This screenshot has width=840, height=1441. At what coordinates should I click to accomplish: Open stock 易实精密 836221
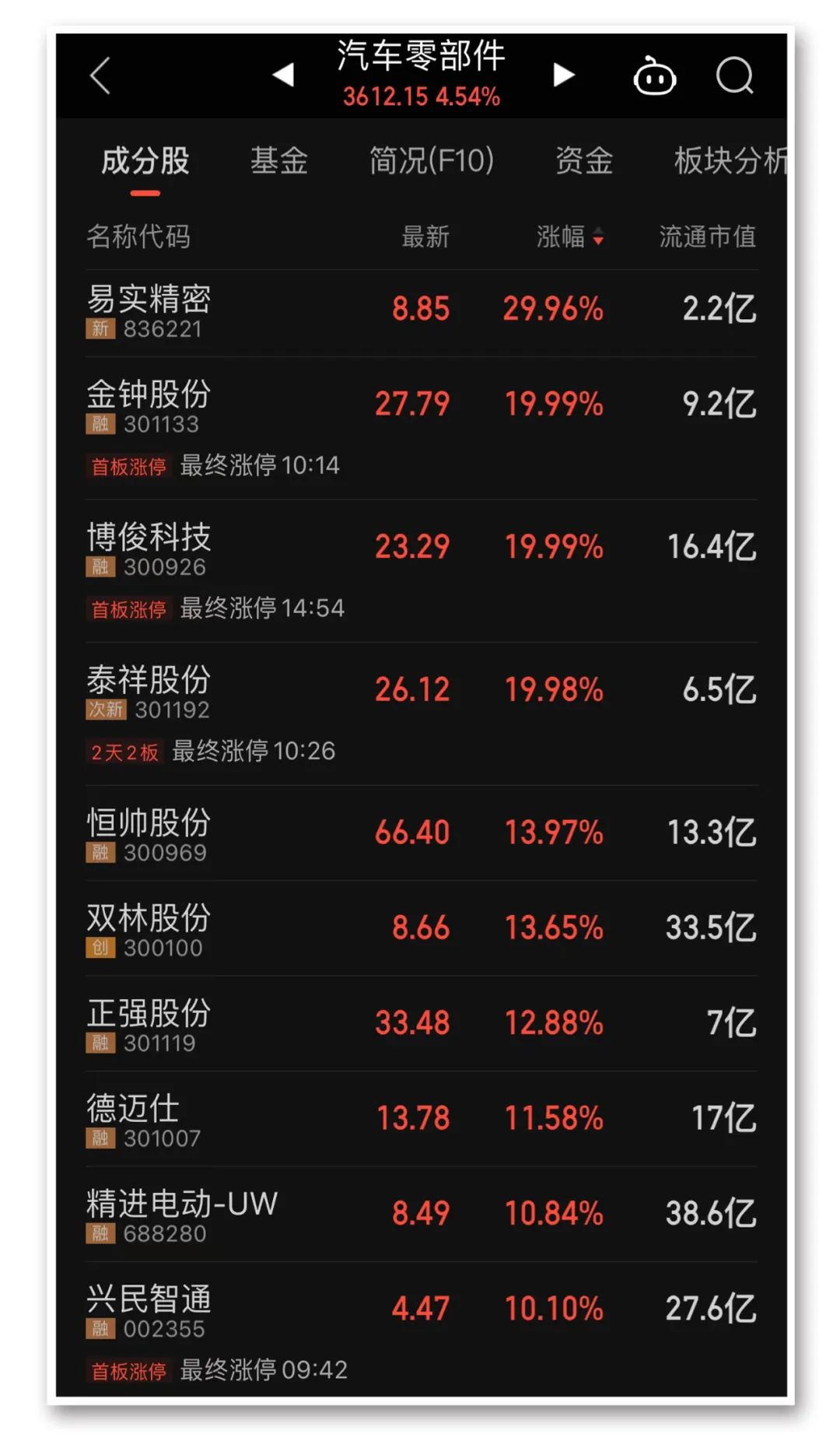point(149,310)
